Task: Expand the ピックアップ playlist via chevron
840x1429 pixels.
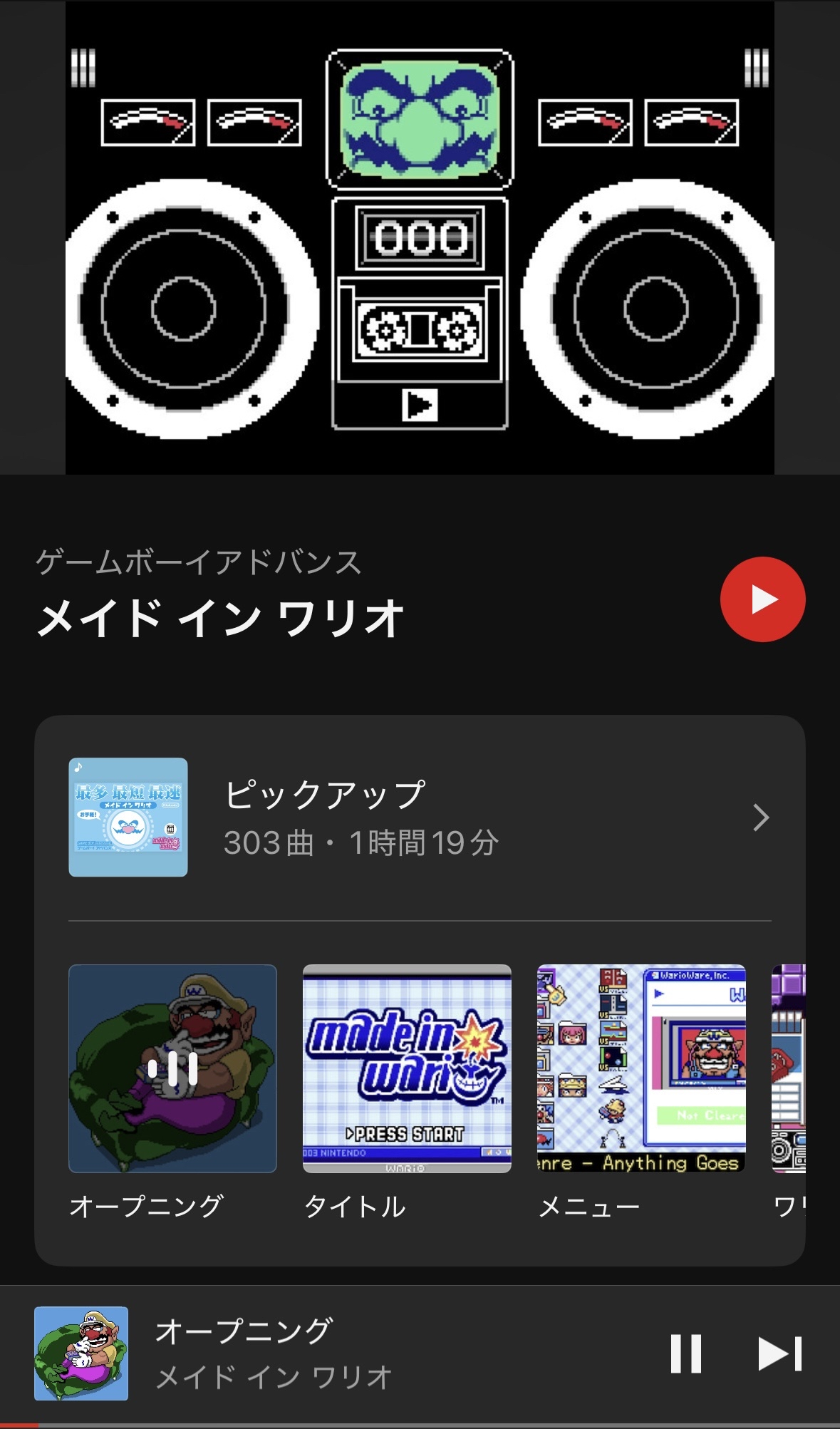Action: point(762,818)
